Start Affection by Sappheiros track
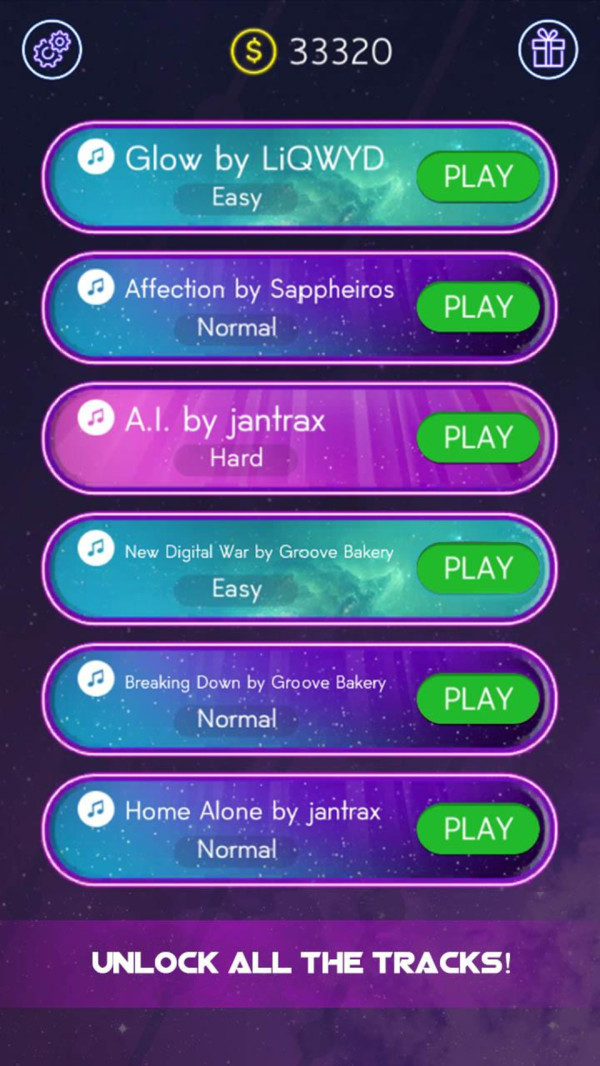Viewport: 600px width, 1066px height. pyautogui.click(x=477, y=307)
